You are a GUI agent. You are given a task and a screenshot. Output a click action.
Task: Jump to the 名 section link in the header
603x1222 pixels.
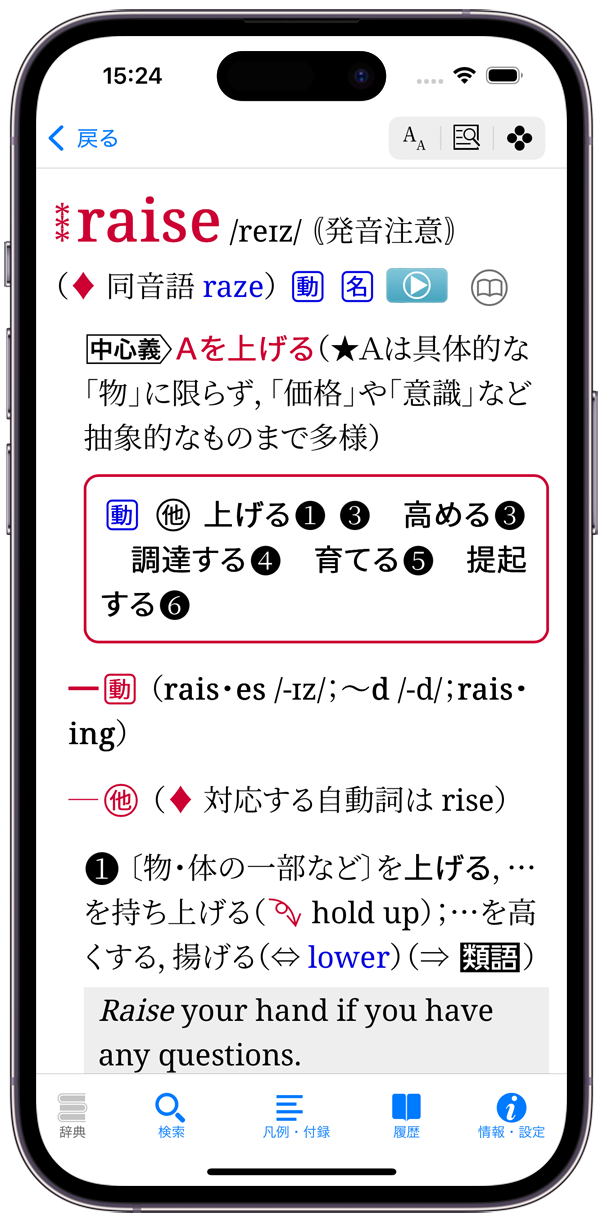point(357,287)
